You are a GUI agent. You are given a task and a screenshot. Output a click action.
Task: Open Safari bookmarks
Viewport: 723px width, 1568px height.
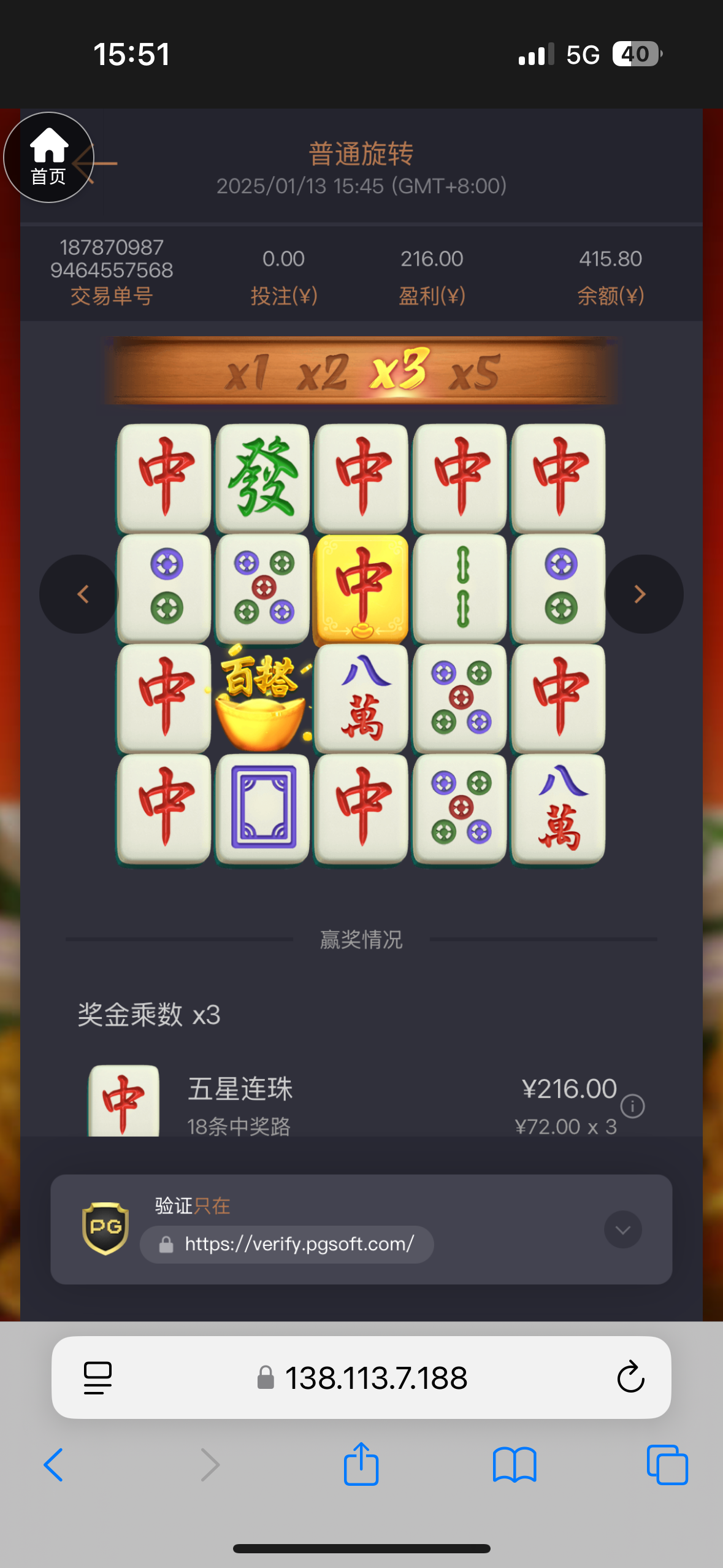(515, 1465)
